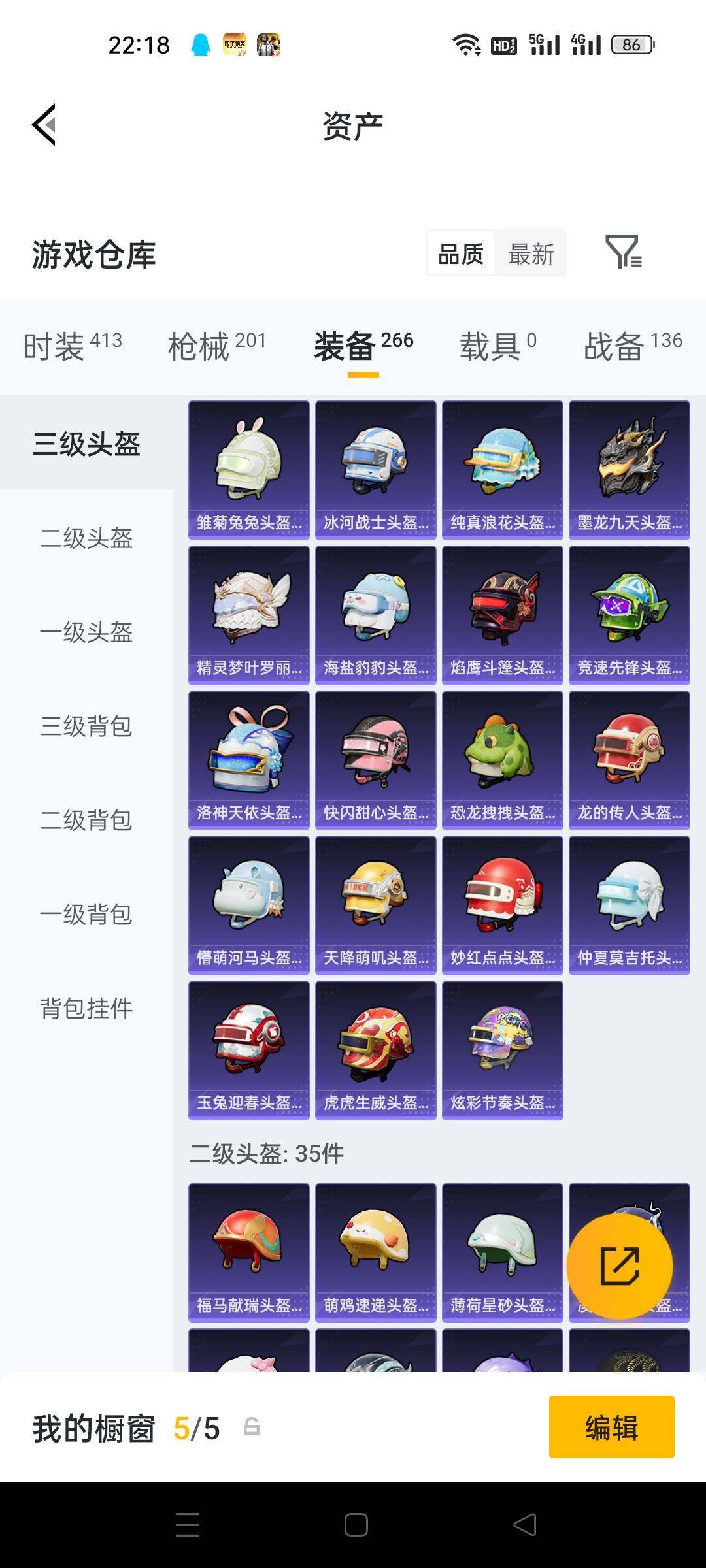Tap the orange share button
The image size is (706, 1568).
(x=620, y=1266)
